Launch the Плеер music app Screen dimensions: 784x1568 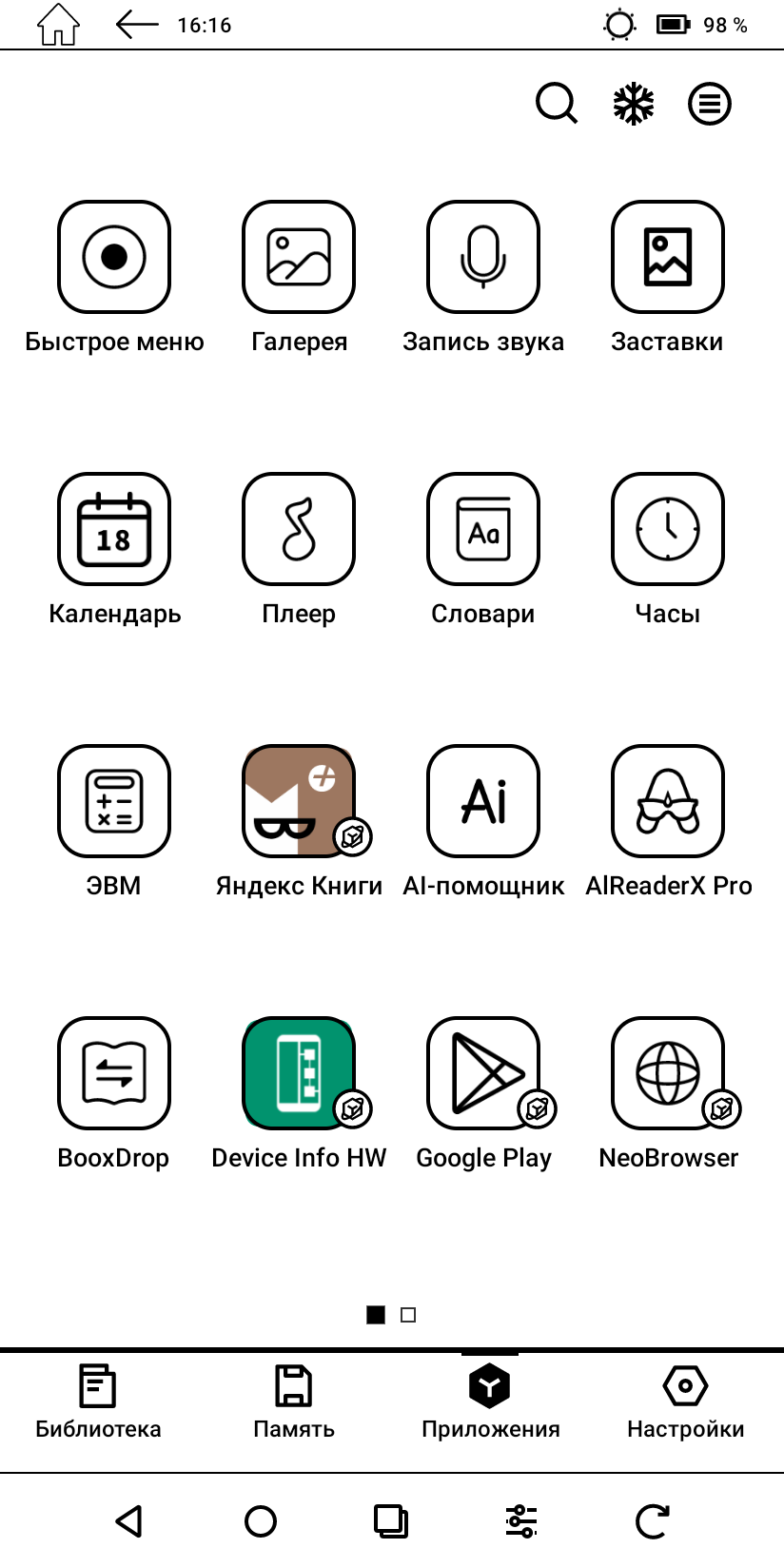point(299,529)
